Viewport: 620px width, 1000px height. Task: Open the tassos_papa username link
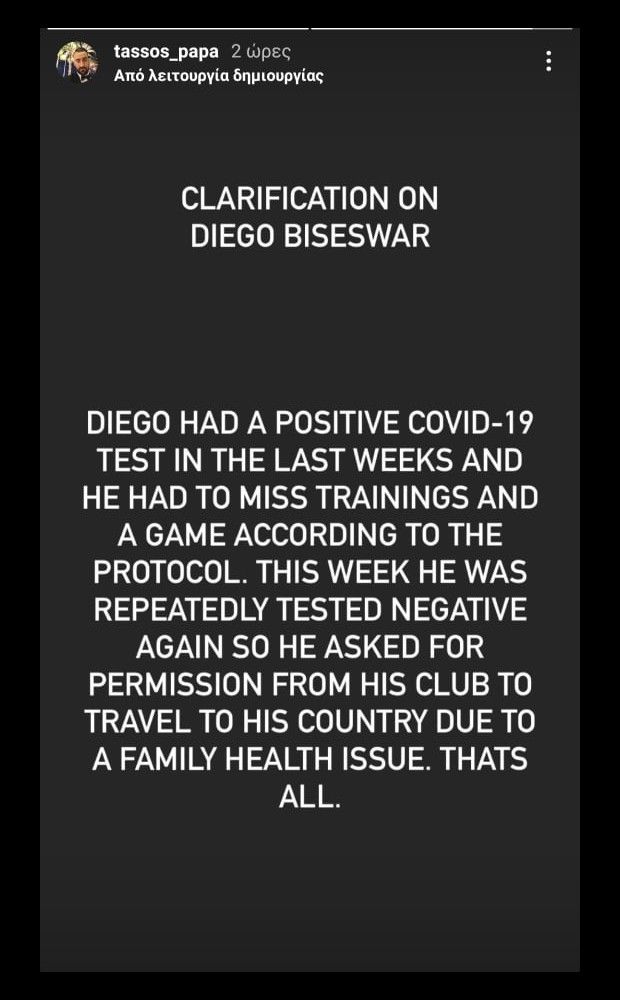point(166,52)
